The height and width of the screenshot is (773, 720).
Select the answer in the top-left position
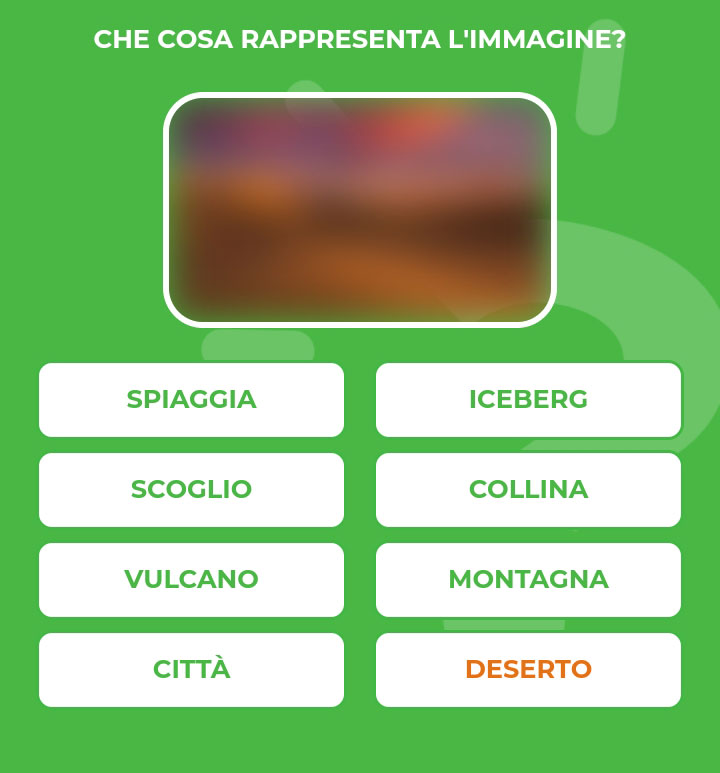pyautogui.click(x=191, y=400)
